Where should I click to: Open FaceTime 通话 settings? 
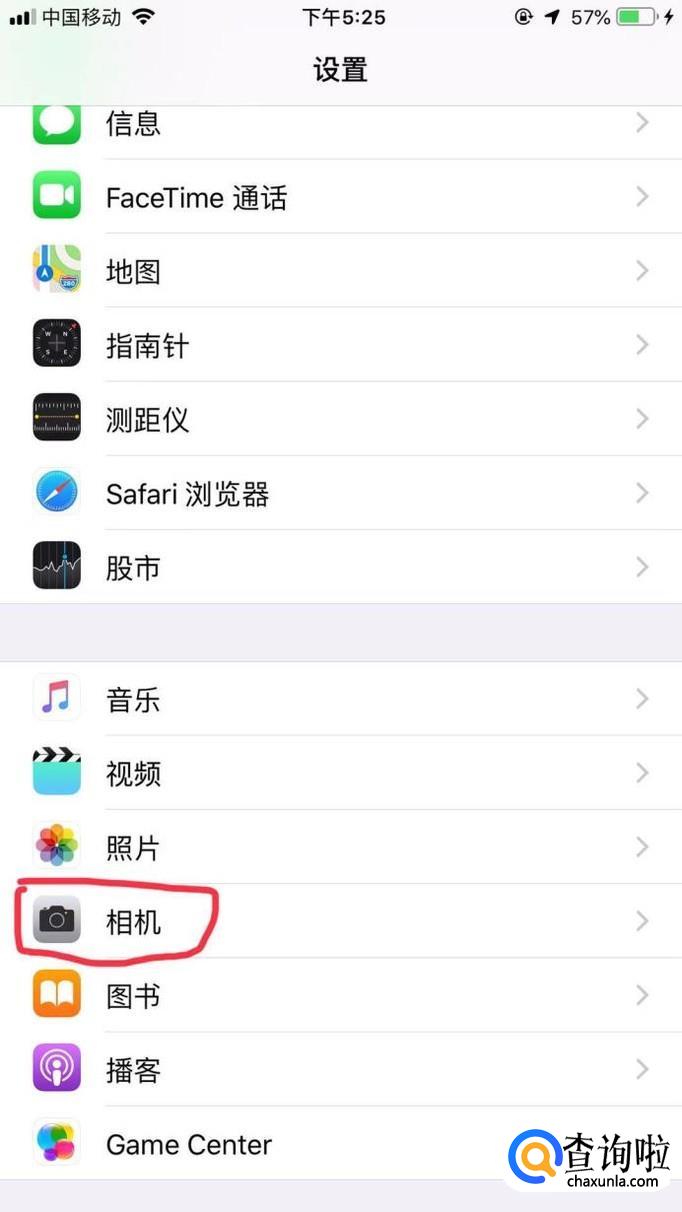[x=340, y=197]
